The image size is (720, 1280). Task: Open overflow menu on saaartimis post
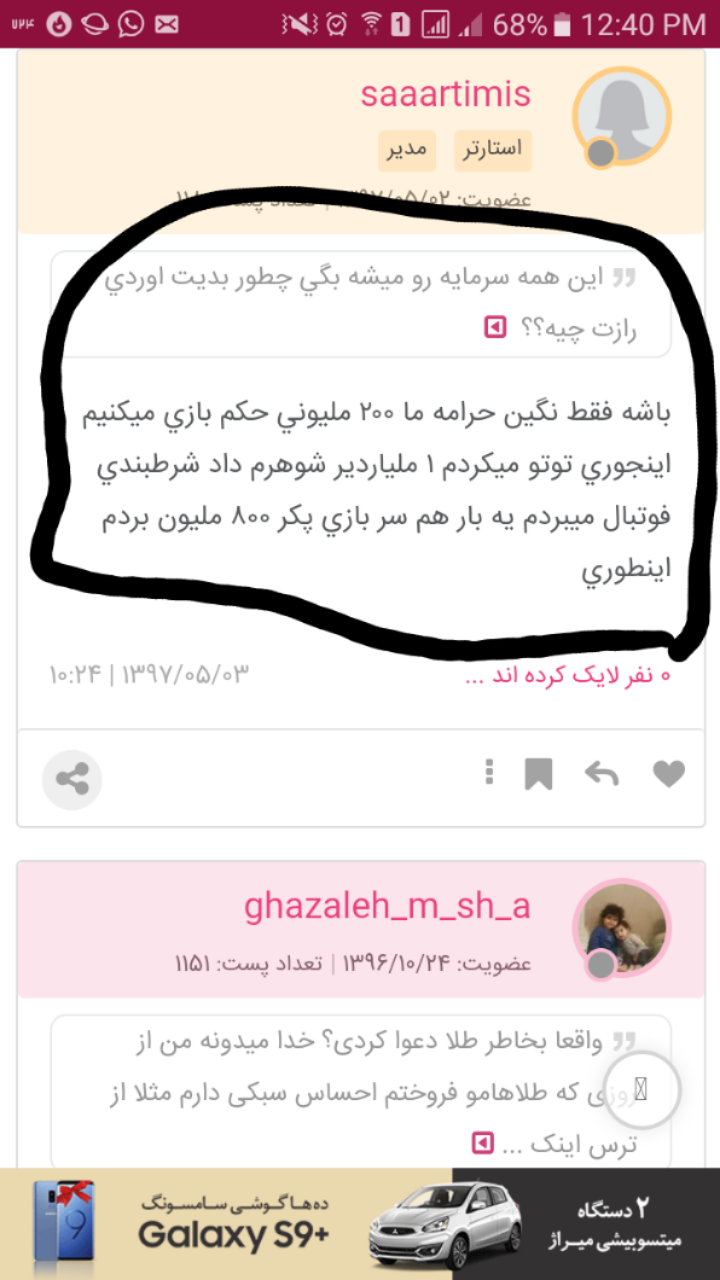489,772
